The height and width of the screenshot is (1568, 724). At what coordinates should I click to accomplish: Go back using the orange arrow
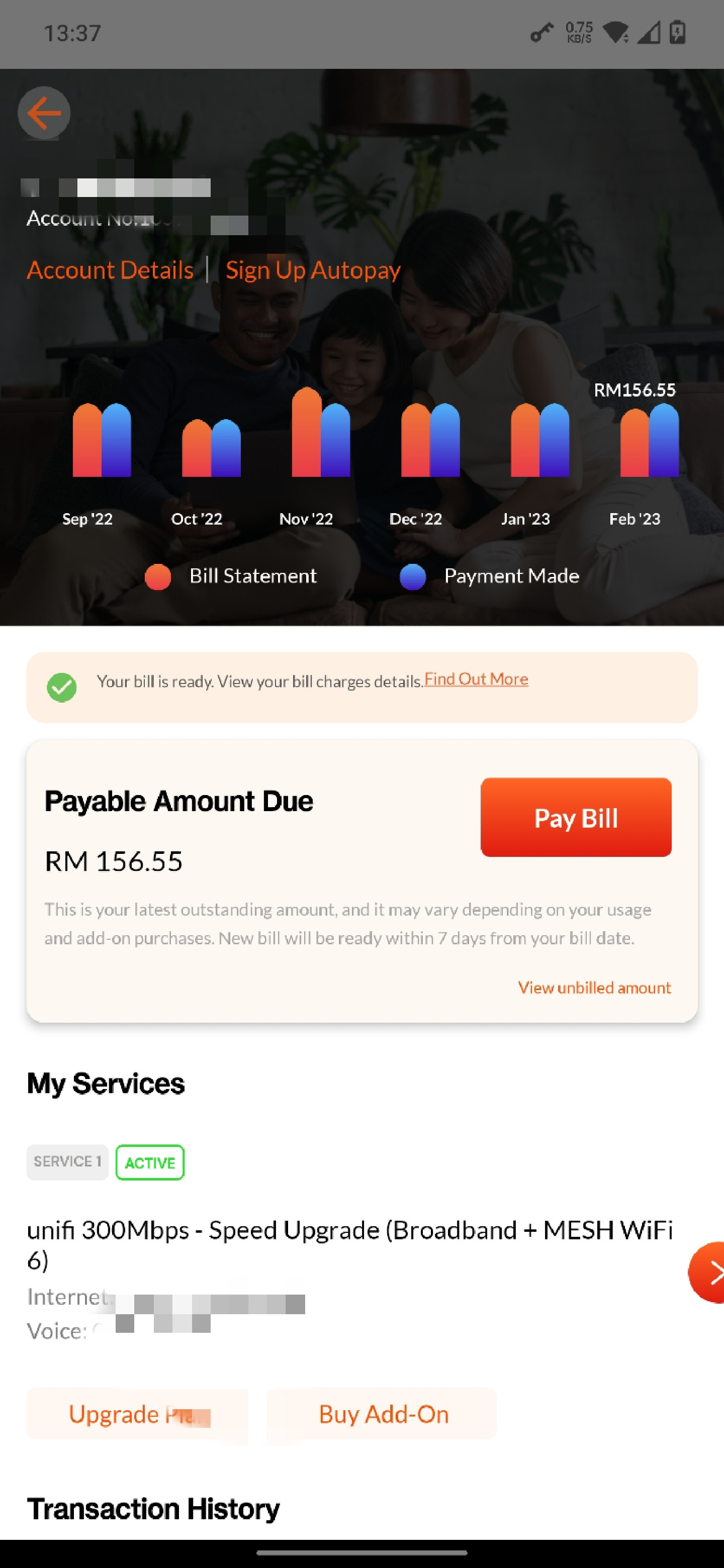[44, 113]
